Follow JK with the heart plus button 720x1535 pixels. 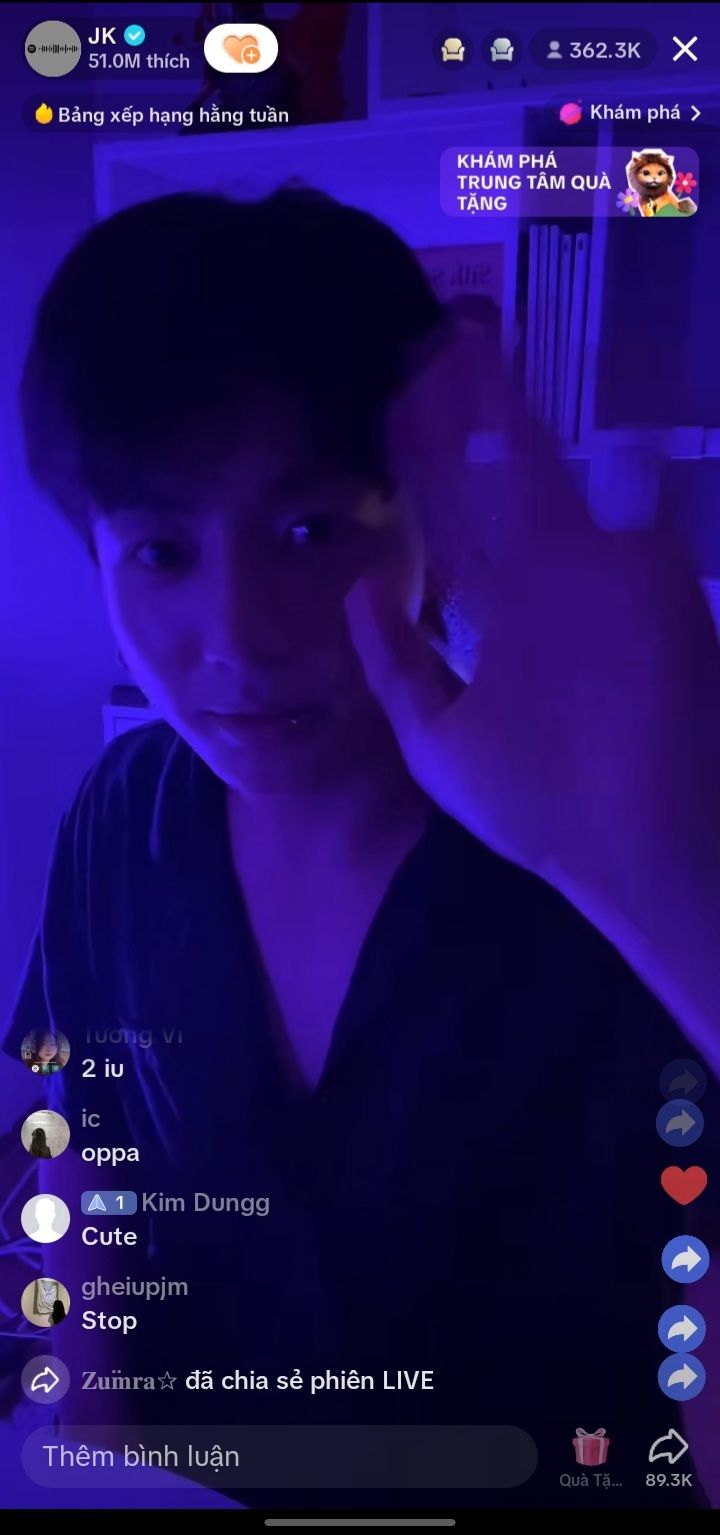pyautogui.click(x=241, y=48)
